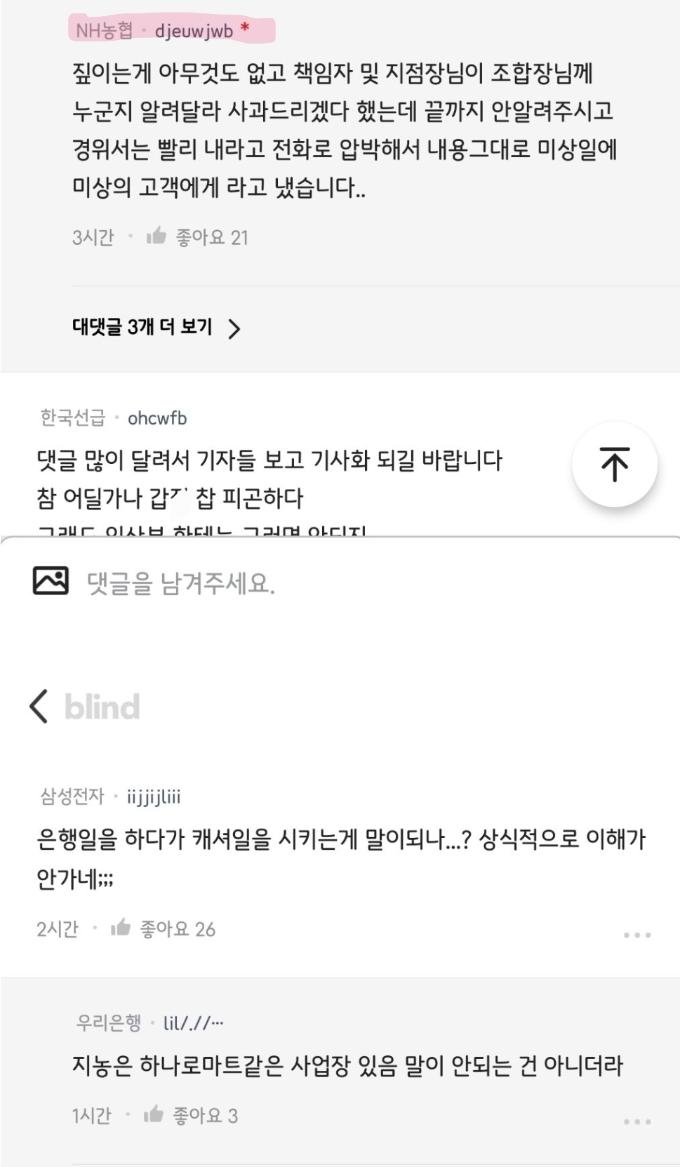Jump to top with the arrow button
This screenshot has height=1167, width=680.
pyautogui.click(x=614, y=465)
